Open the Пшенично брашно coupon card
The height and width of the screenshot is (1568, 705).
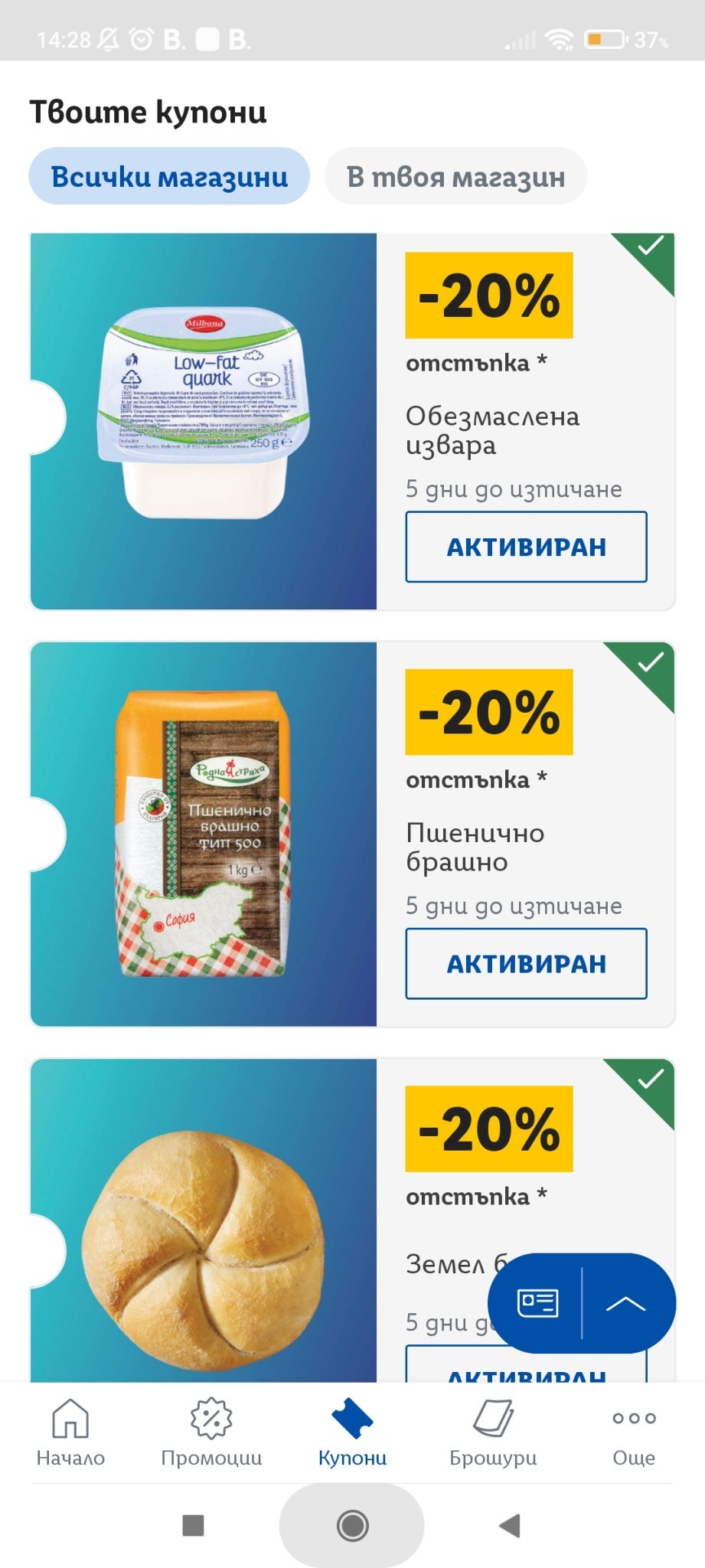352,835
